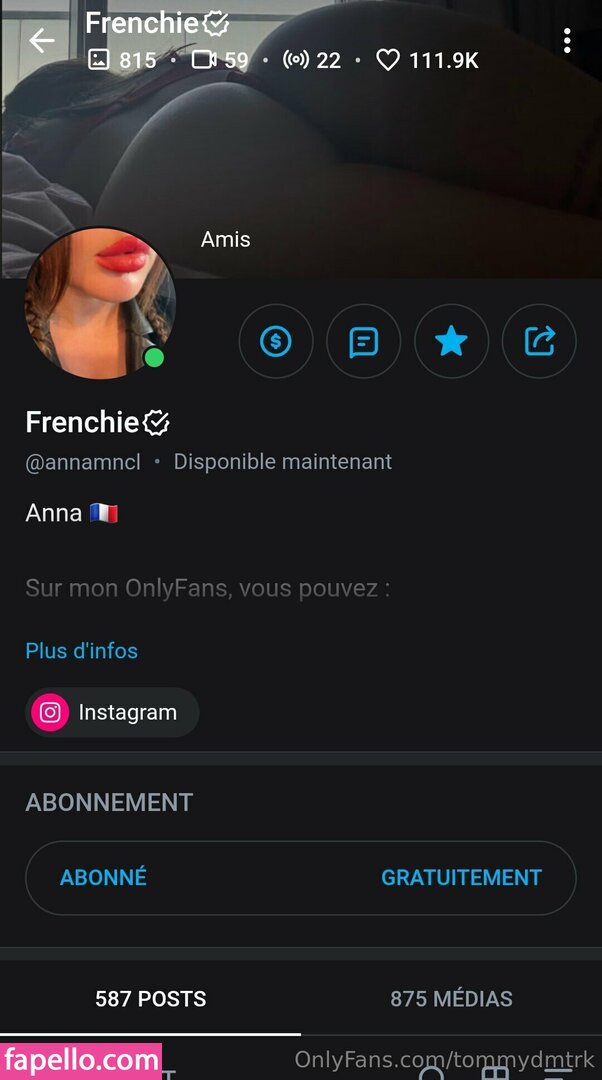
Task: Send a tip with the dollar icon
Action: pyautogui.click(x=276, y=342)
